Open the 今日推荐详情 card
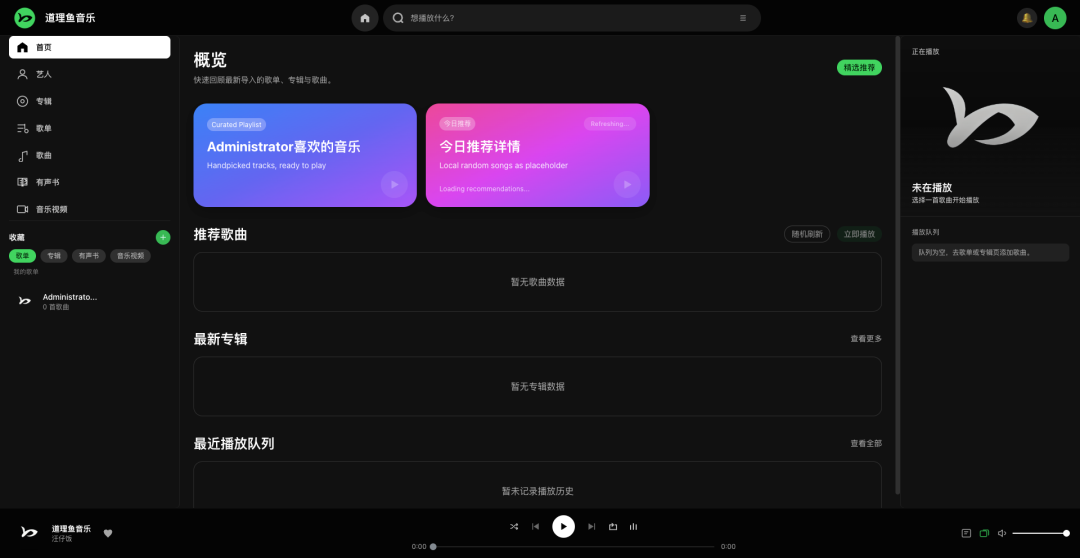Viewport: 1080px width, 558px height. click(537, 155)
